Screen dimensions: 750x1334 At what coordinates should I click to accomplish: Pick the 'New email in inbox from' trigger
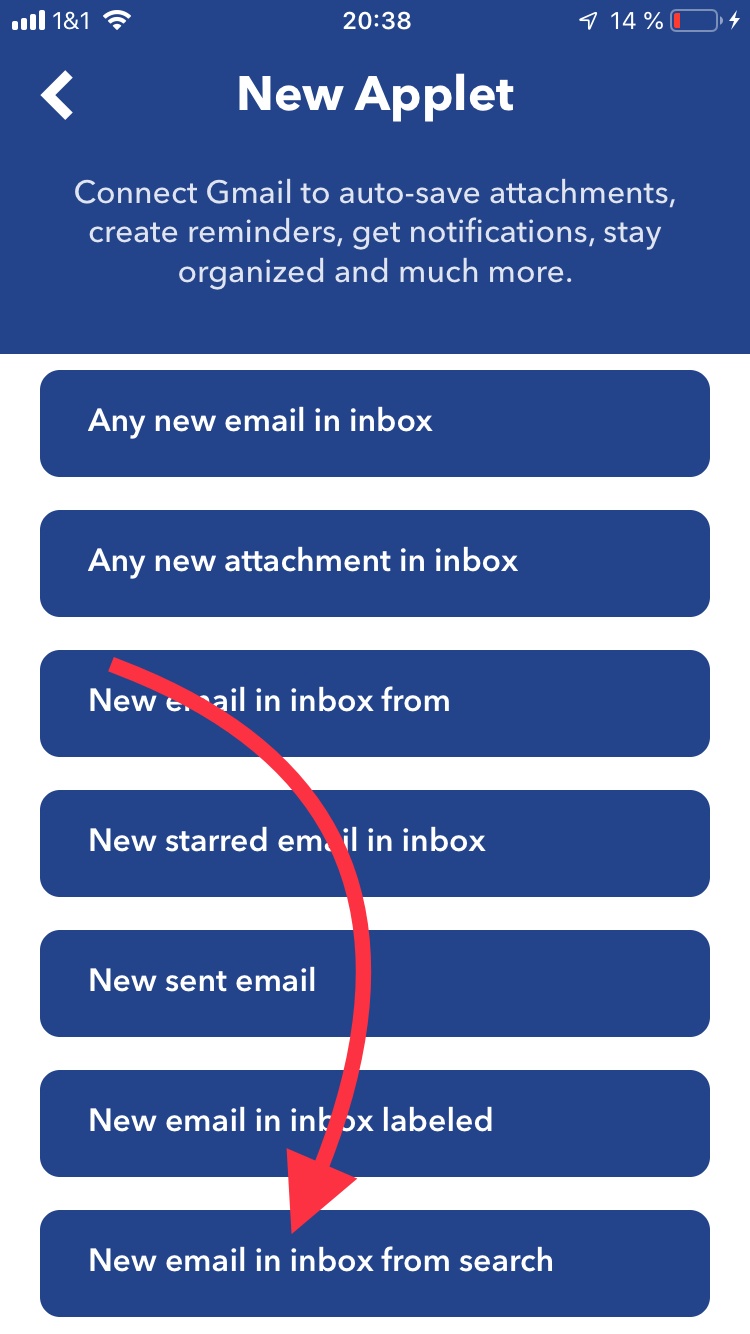(x=375, y=703)
